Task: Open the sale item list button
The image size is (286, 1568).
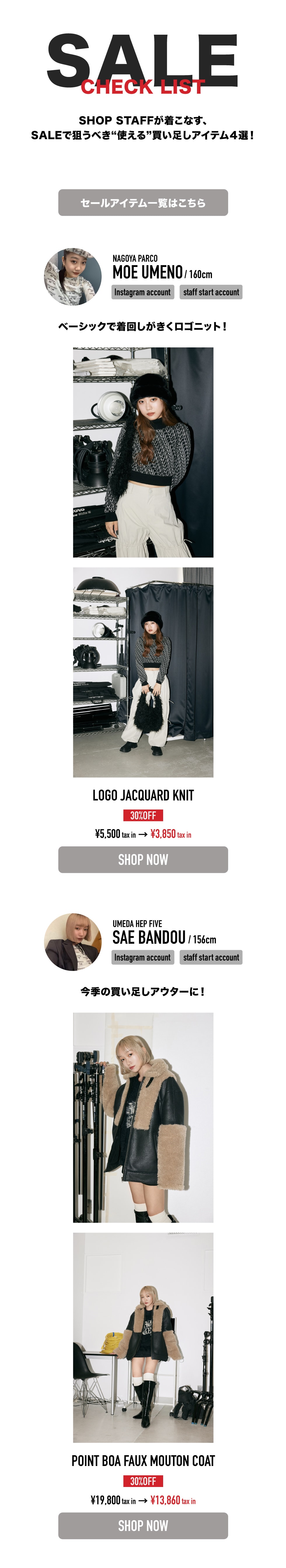Action: click(x=143, y=203)
